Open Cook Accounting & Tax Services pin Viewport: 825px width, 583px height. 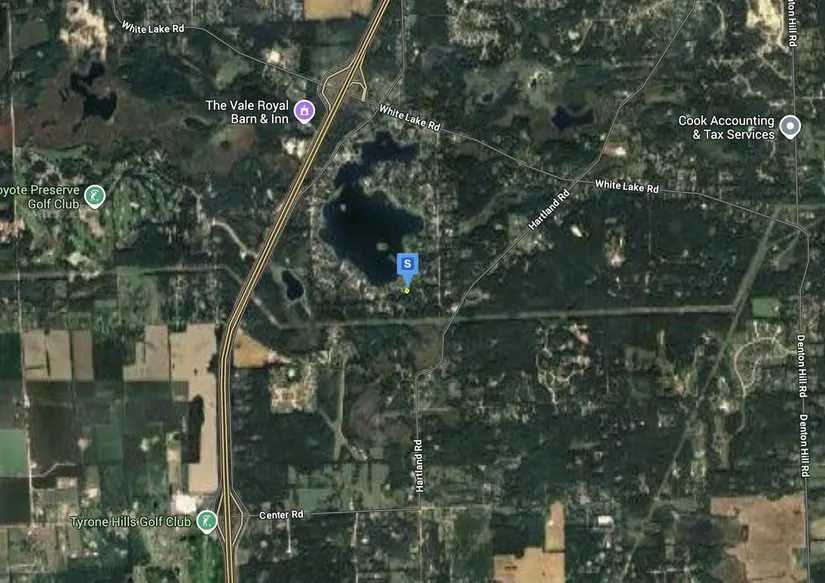[790, 126]
